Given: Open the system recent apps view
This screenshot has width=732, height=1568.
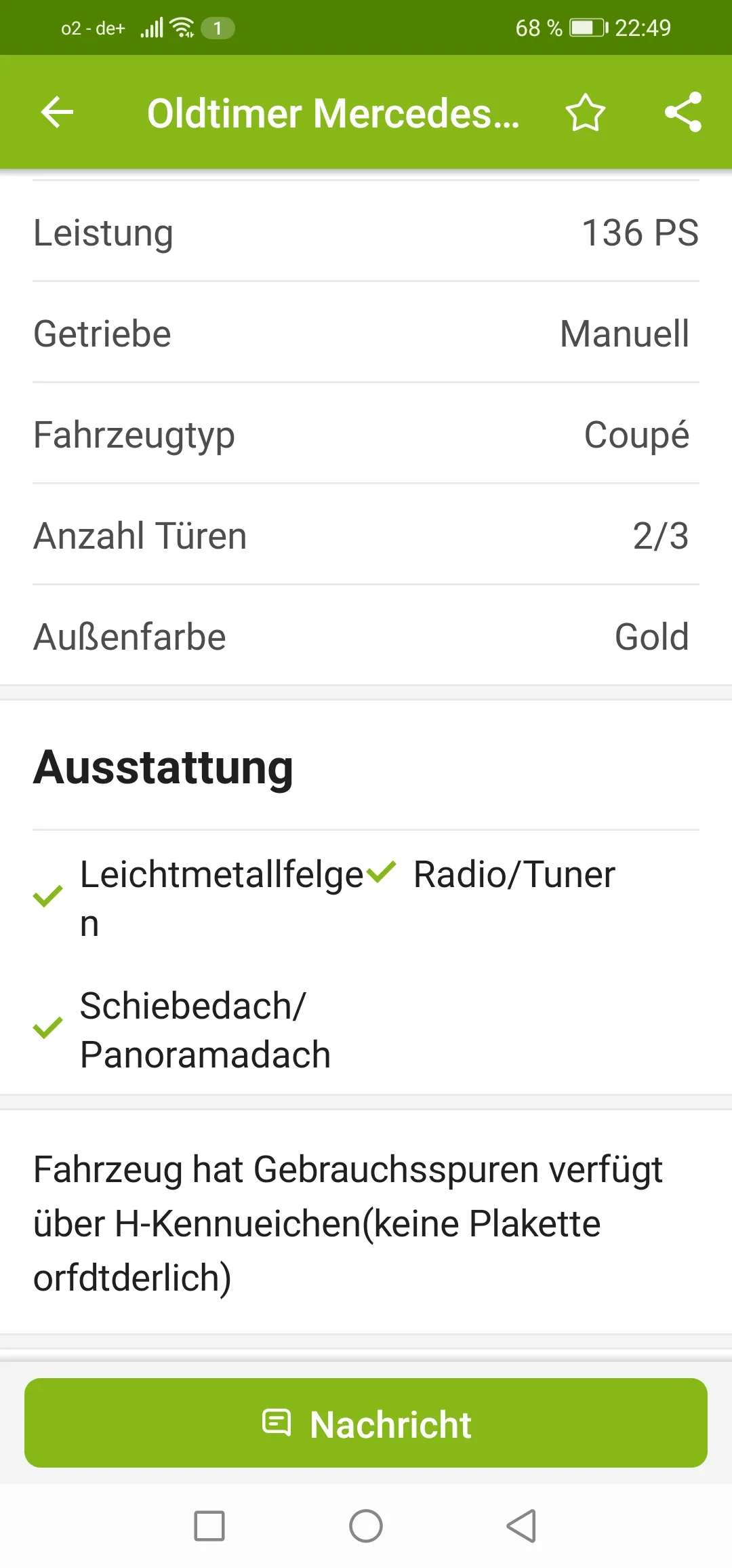Looking at the screenshot, I should [209, 1526].
